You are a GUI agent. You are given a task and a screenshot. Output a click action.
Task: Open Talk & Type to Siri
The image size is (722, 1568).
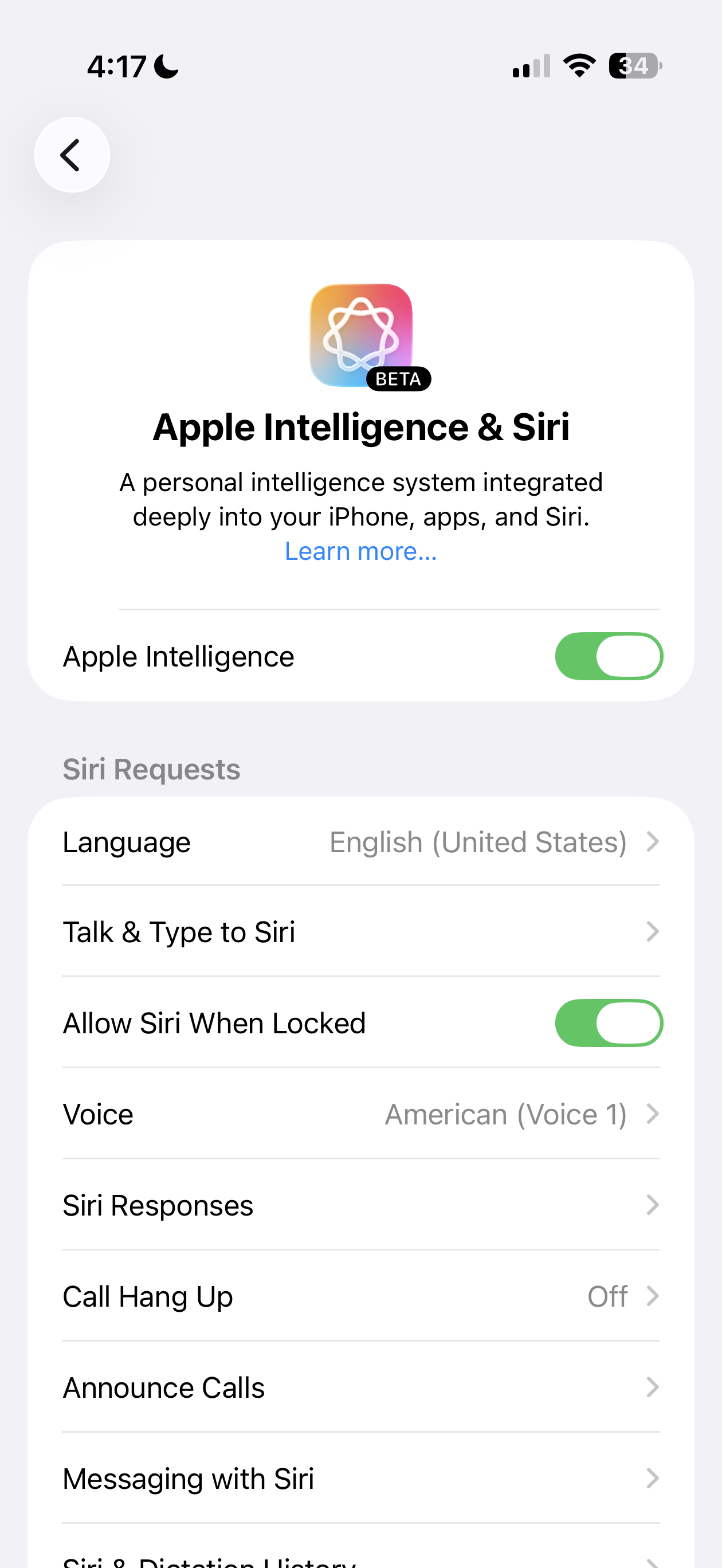click(360, 932)
